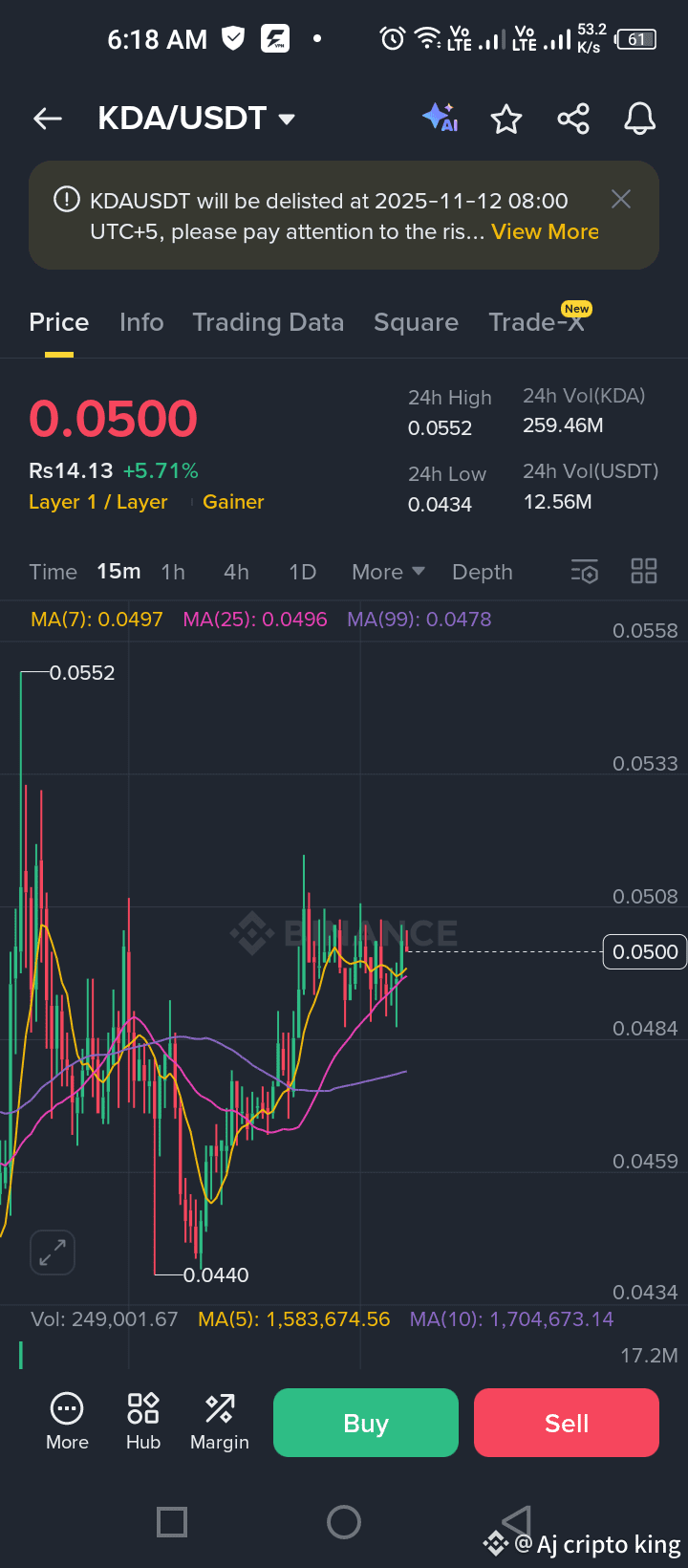Open the Binance AI assistant
This screenshot has height=1568, width=688.
pyautogui.click(x=439, y=118)
